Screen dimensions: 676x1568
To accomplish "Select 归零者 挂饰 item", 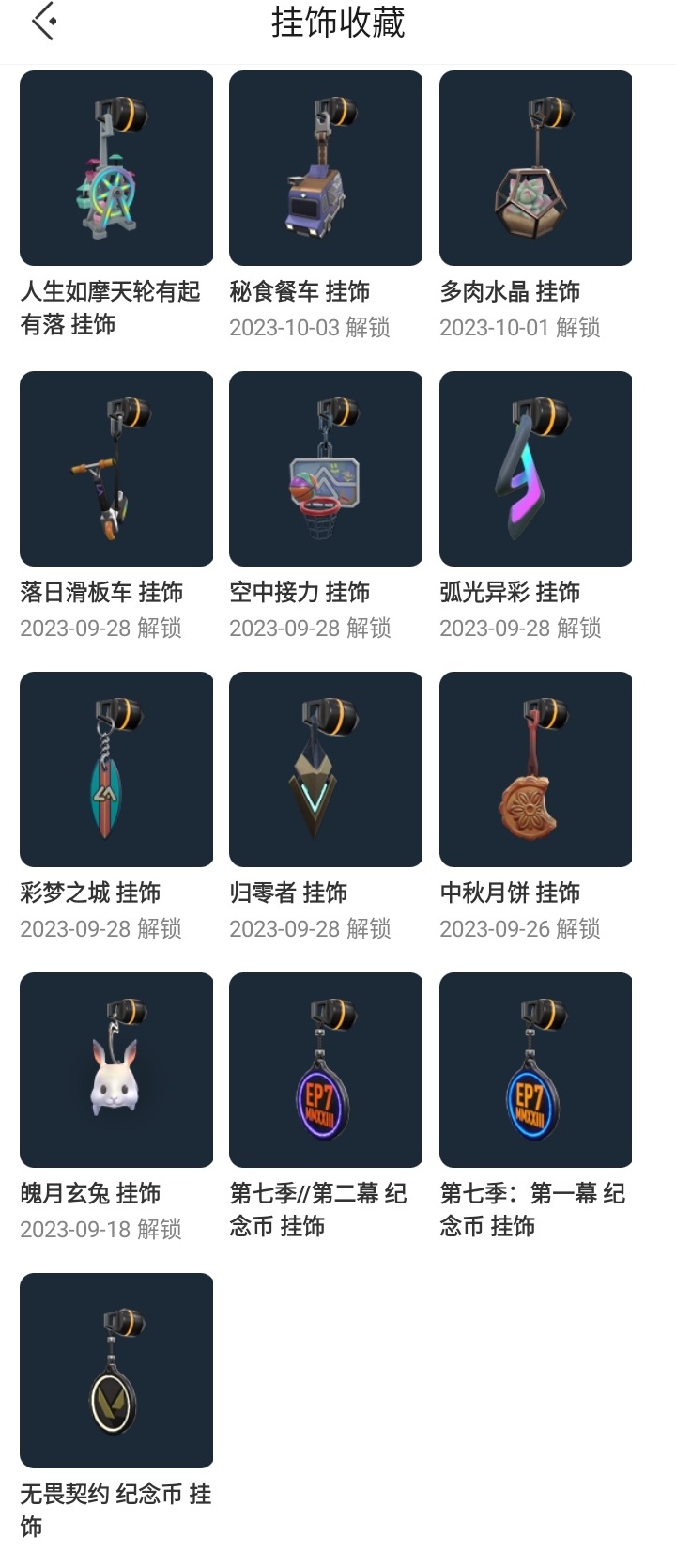I will pyautogui.click(x=326, y=769).
